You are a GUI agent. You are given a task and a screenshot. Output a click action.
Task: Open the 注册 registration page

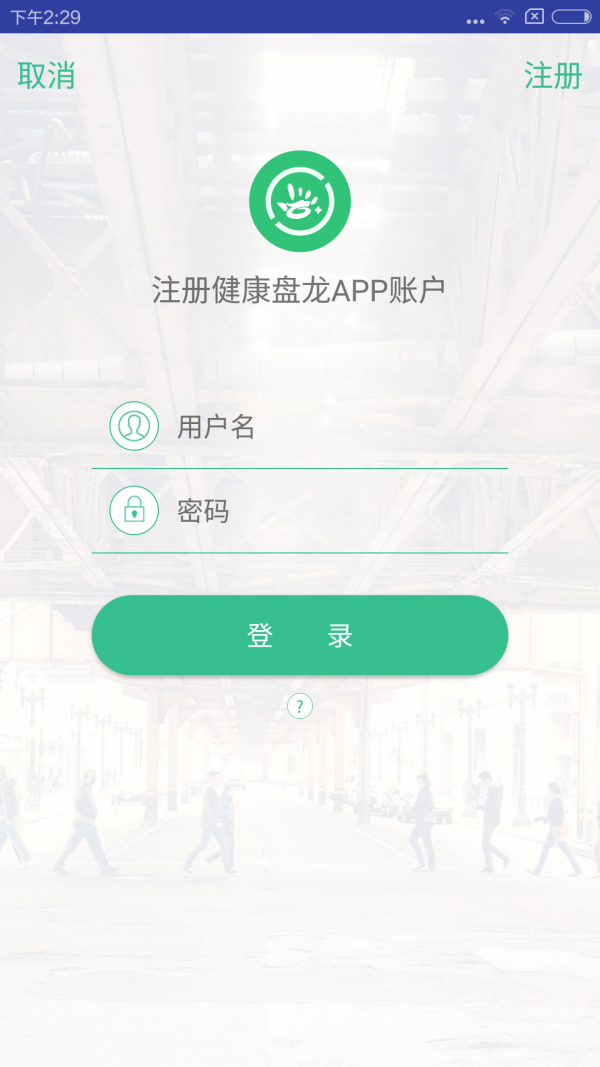553,75
